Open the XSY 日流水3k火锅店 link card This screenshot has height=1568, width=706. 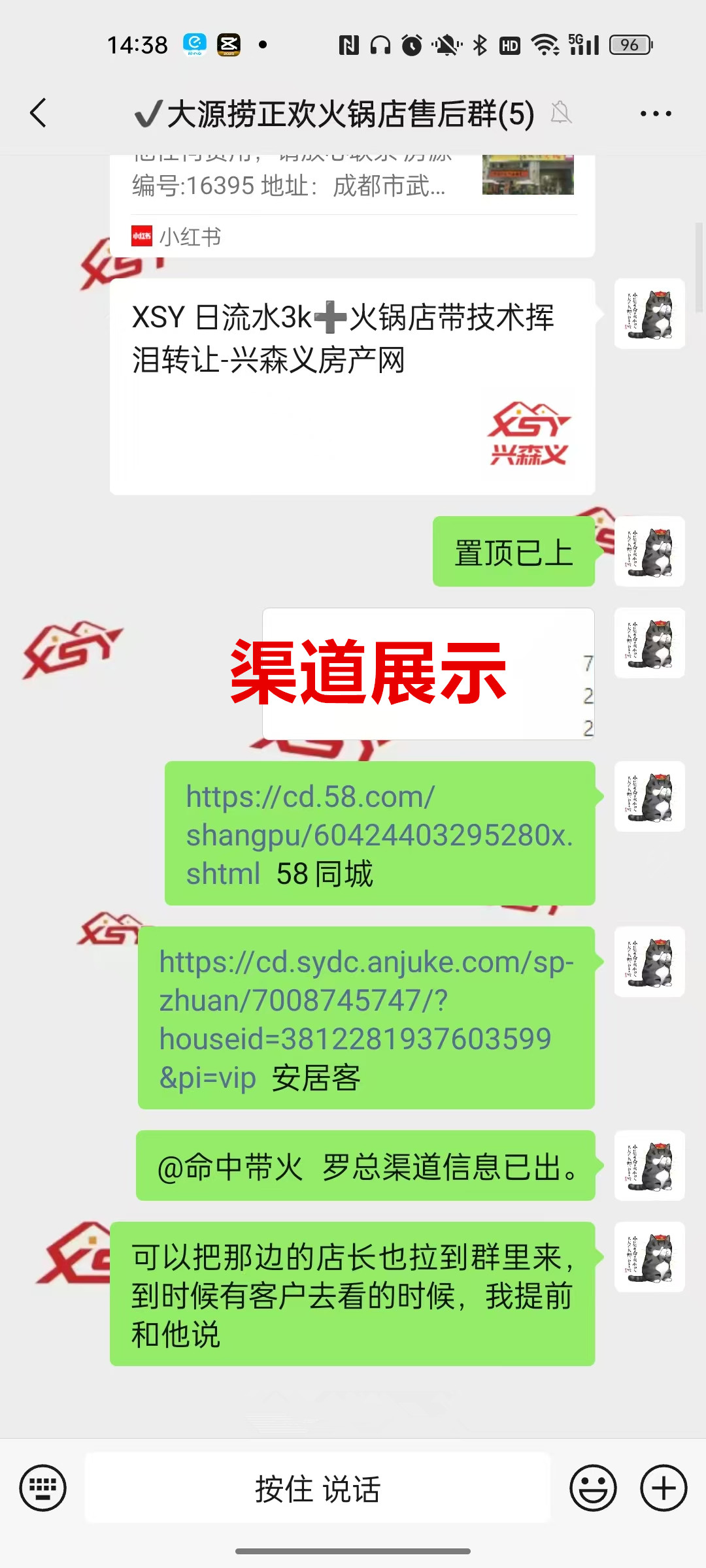coord(352,386)
